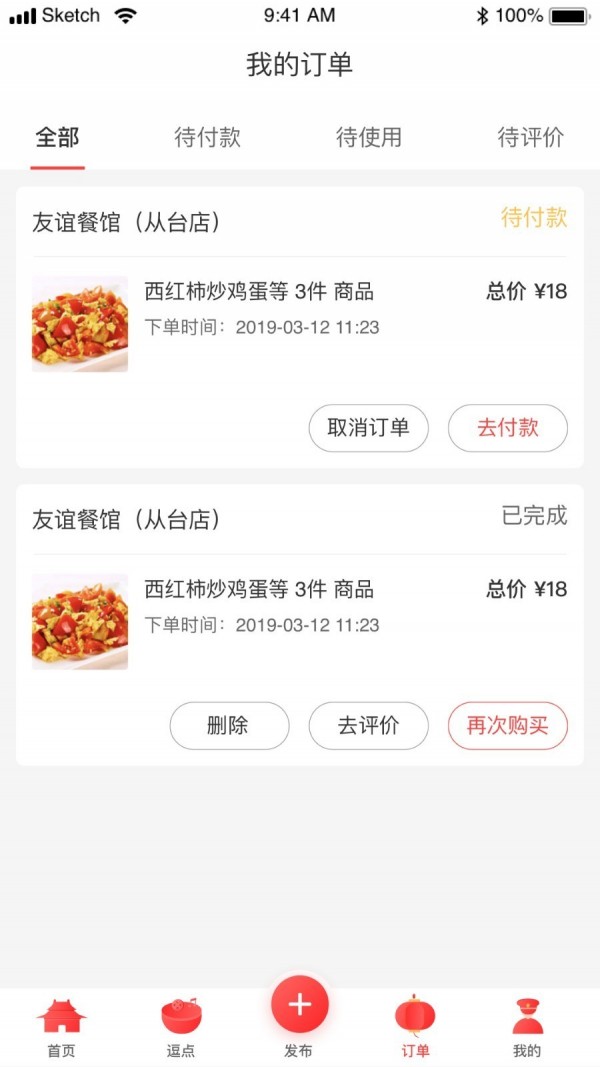Open the 待使用 orders tab
The height and width of the screenshot is (1067, 600).
(369, 138)
